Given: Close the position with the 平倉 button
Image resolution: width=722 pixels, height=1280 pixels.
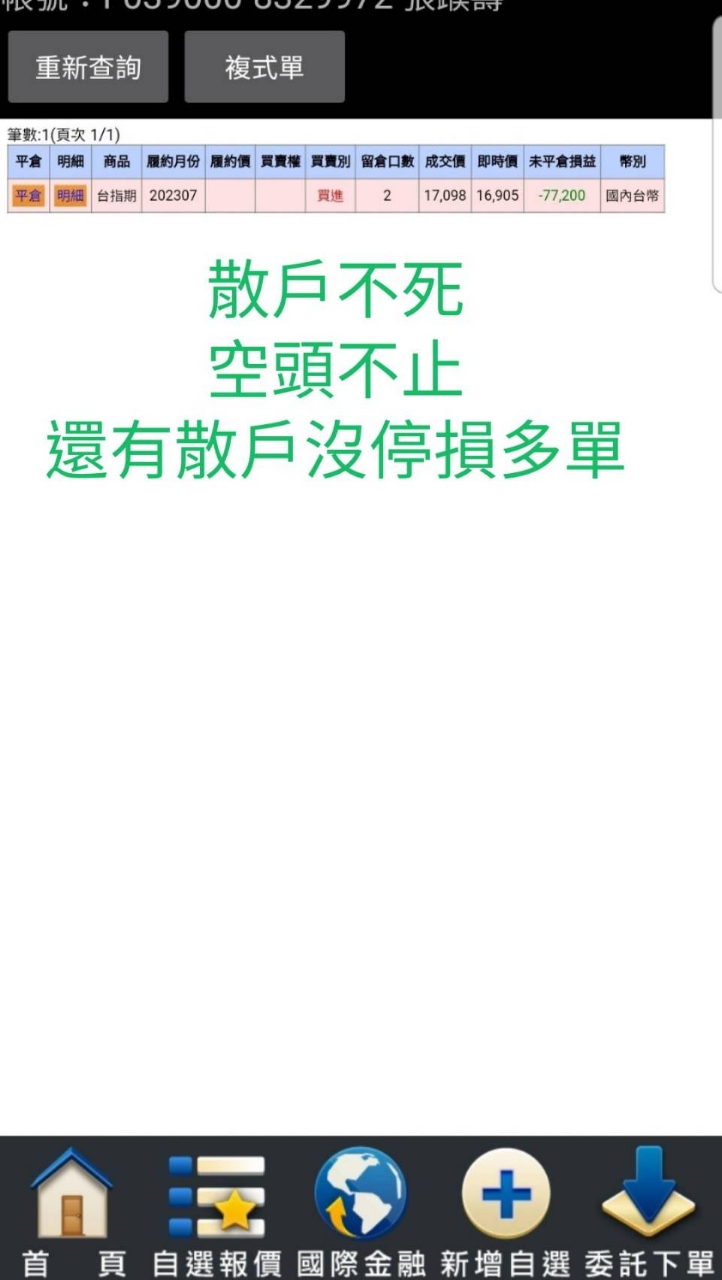Looking at the screenshot, I should [x=28, y=196].
